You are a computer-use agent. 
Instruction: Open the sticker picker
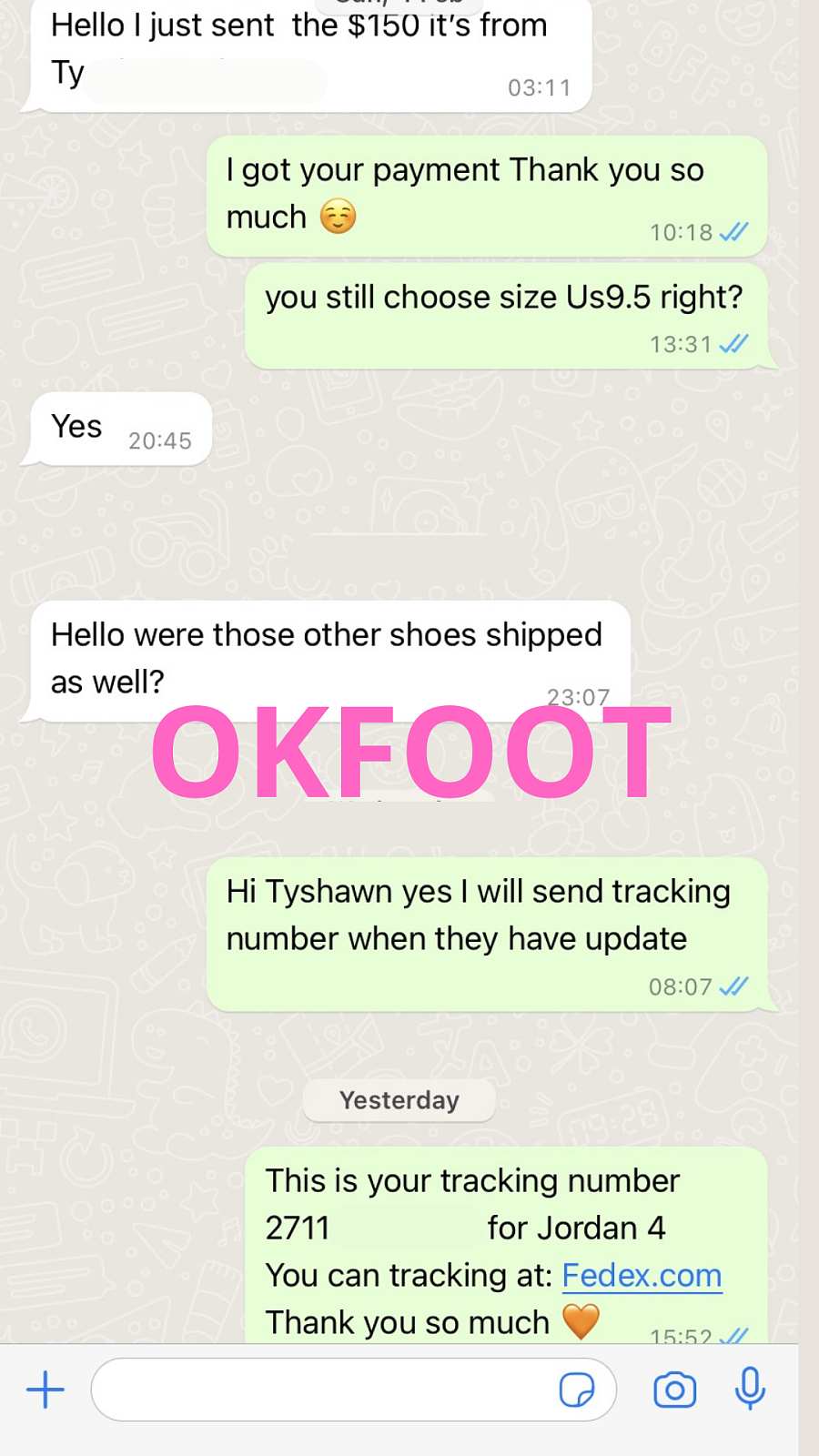click(577, 1390)
